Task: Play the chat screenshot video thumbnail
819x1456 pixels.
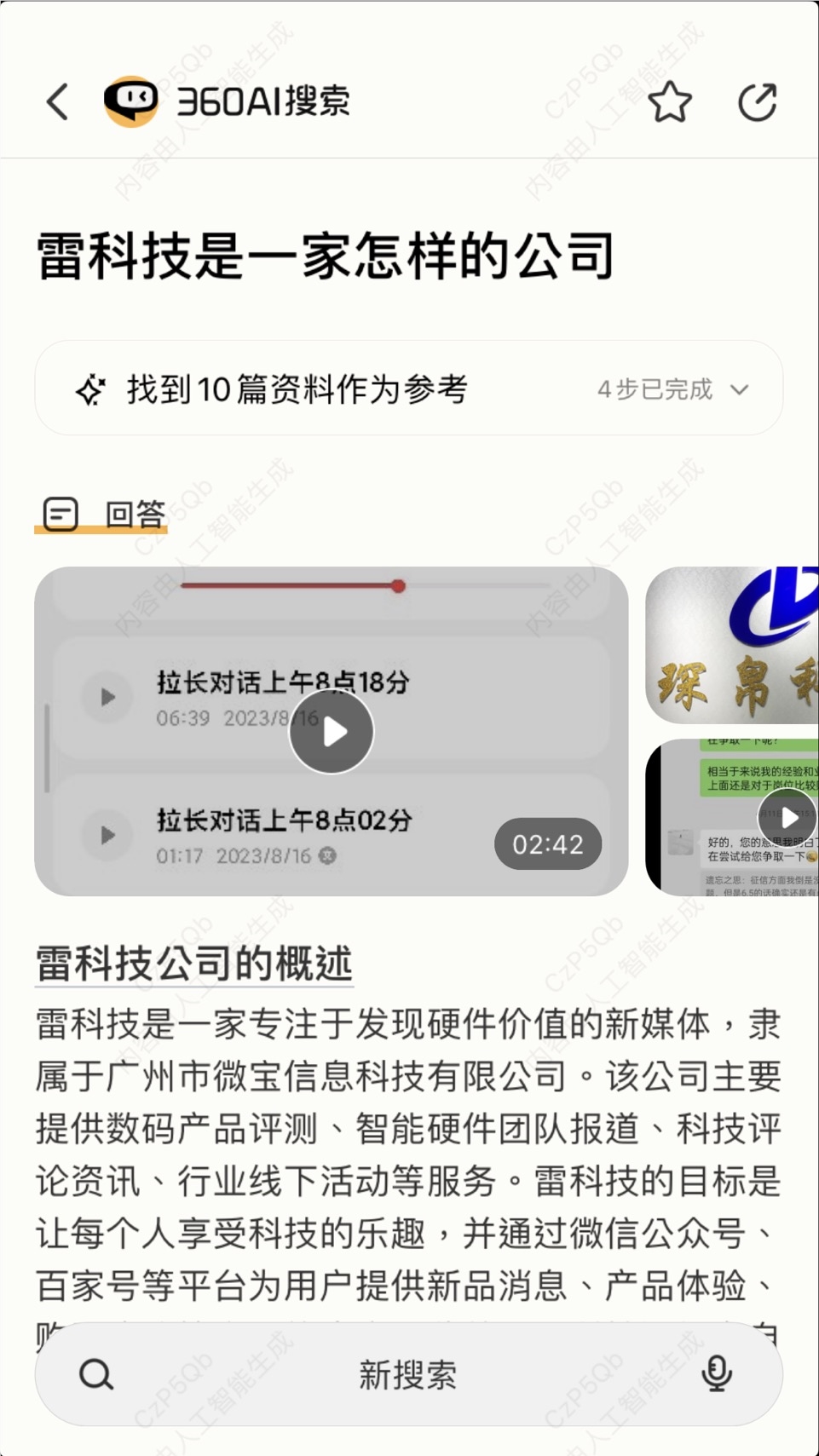Action: tap(787, 817)
